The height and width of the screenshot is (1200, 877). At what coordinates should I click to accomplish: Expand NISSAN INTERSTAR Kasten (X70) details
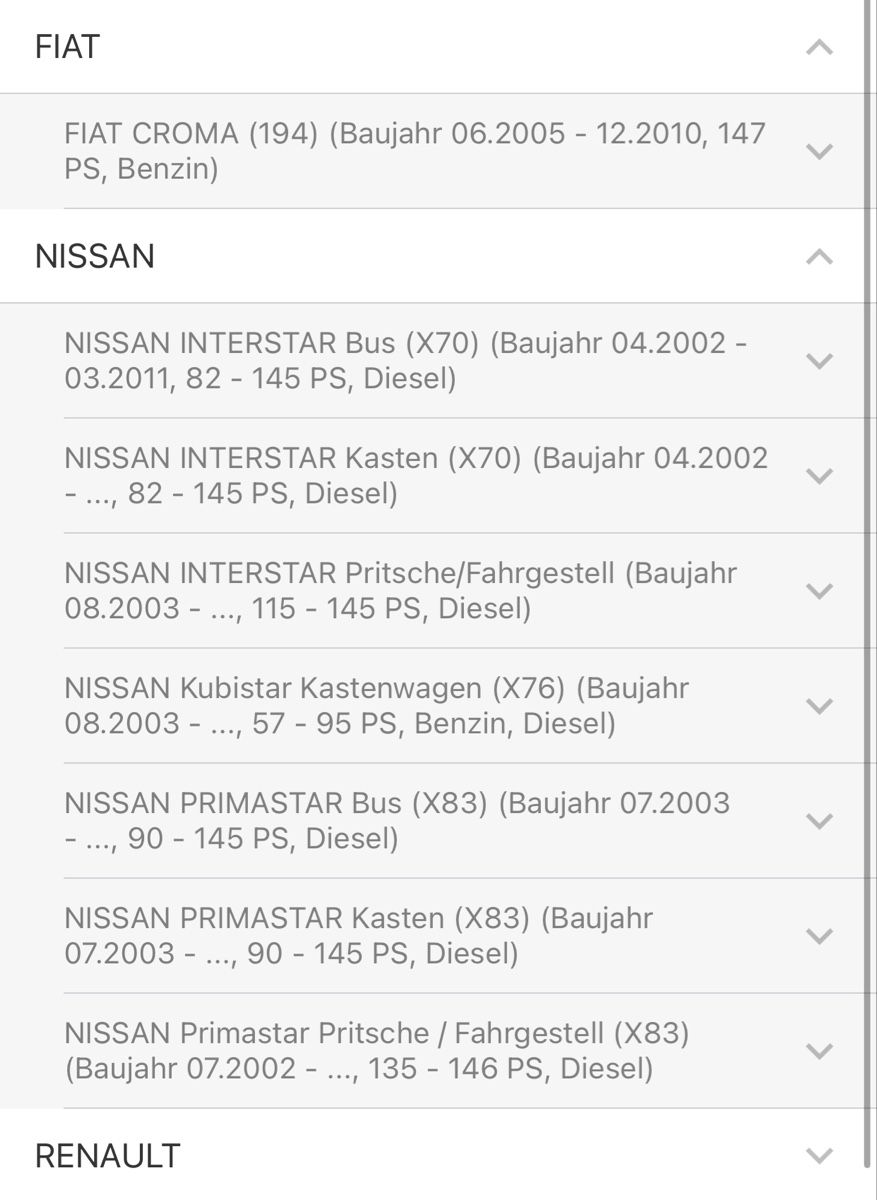(x=818, y=476)
